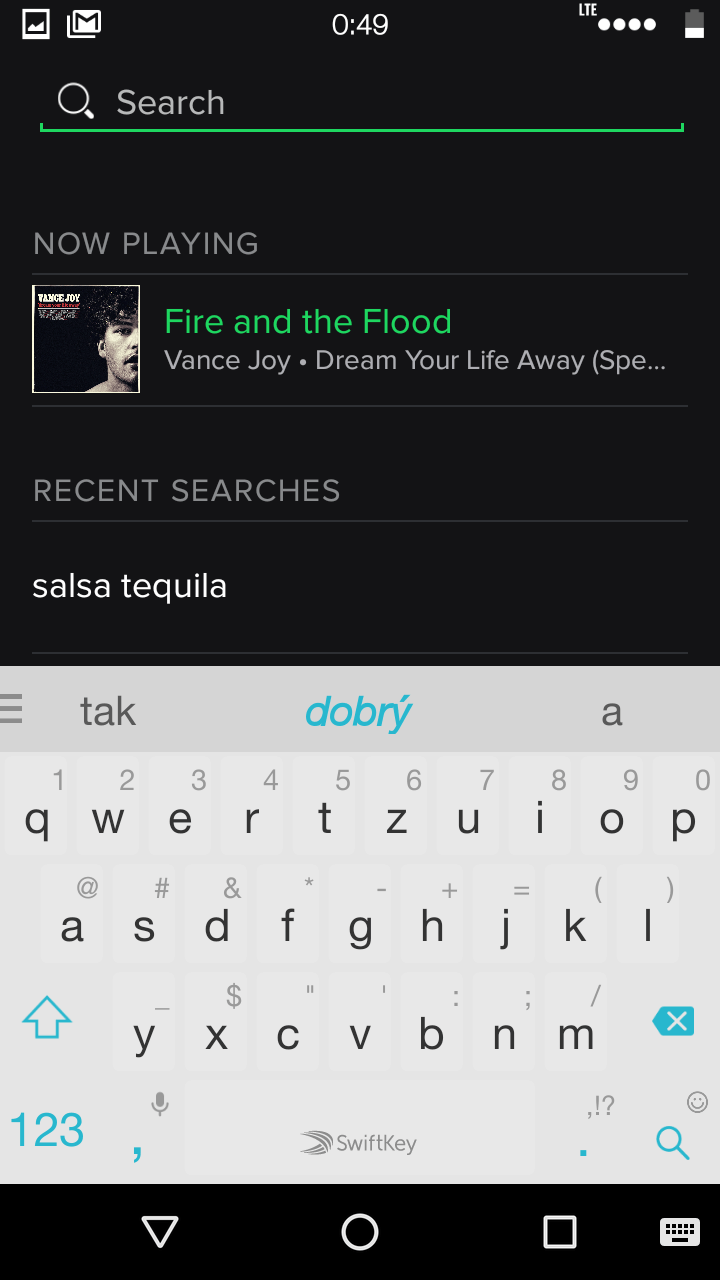Tap the shift key on the keyboard
Image resolution: width=720 pixels, height=1280 pixels.
[x=47, y=1020]
